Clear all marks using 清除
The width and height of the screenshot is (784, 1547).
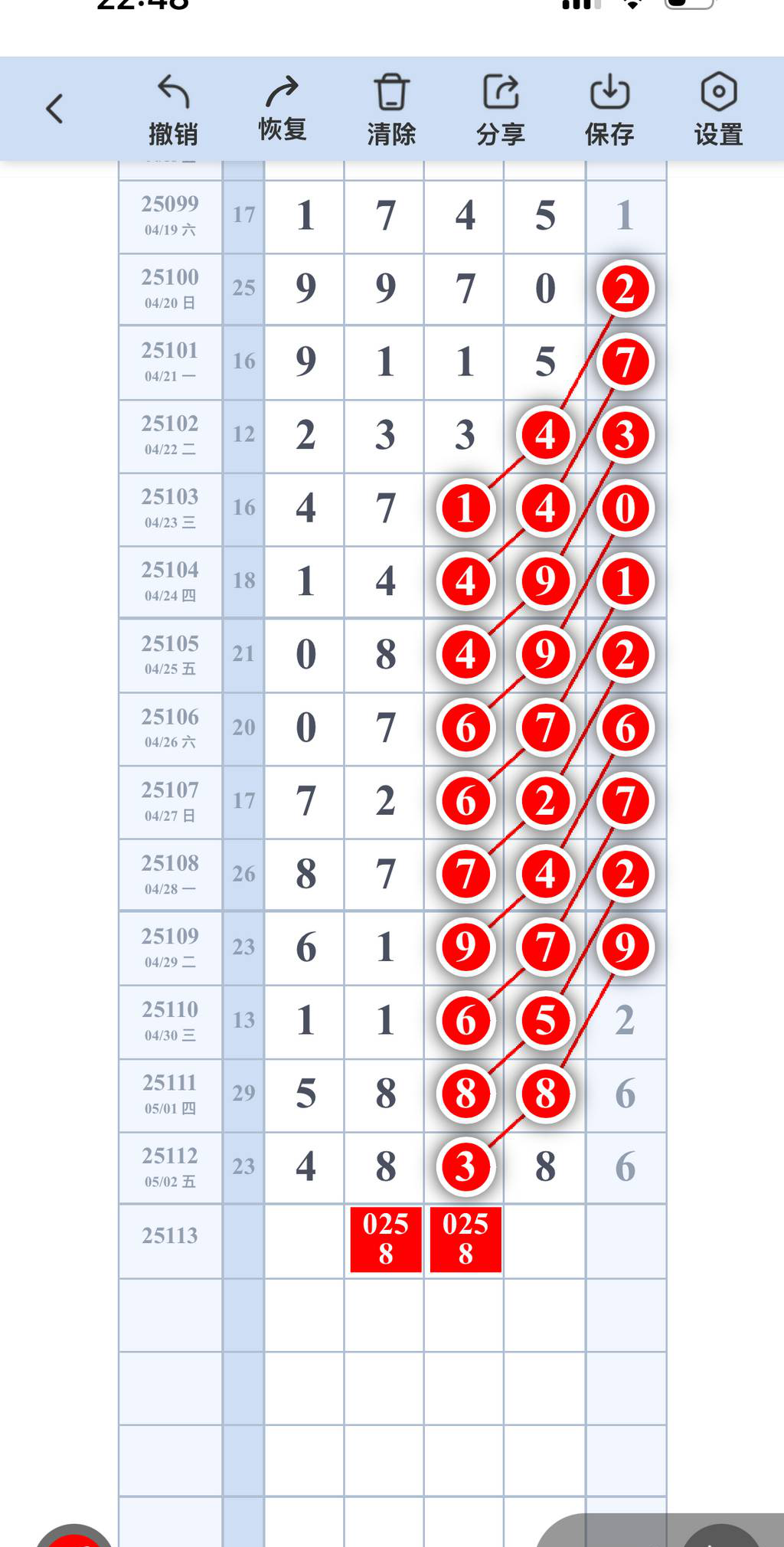coord(391,110)
